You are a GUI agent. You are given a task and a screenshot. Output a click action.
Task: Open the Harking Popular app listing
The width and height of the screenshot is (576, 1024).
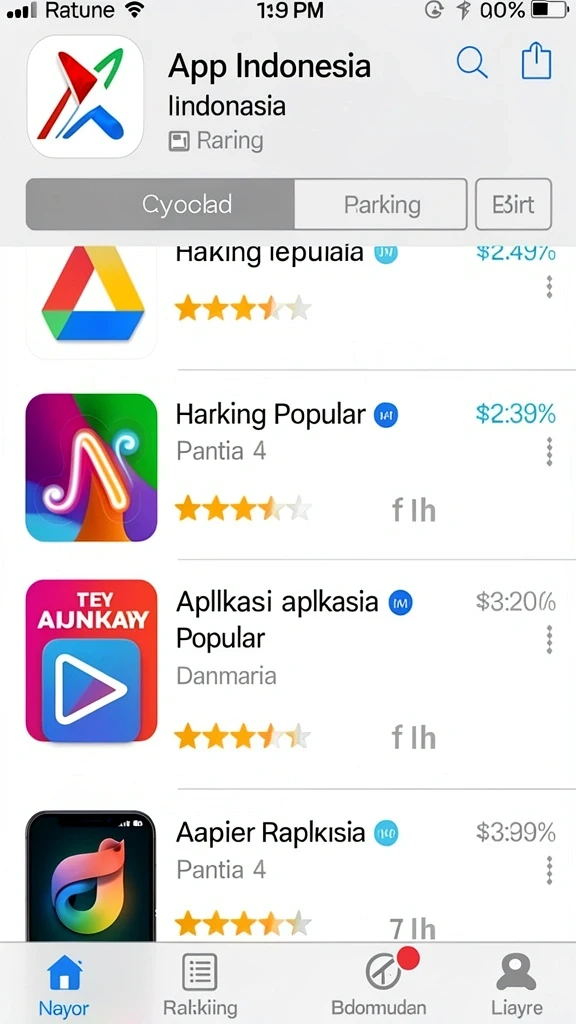pos(288,465)
